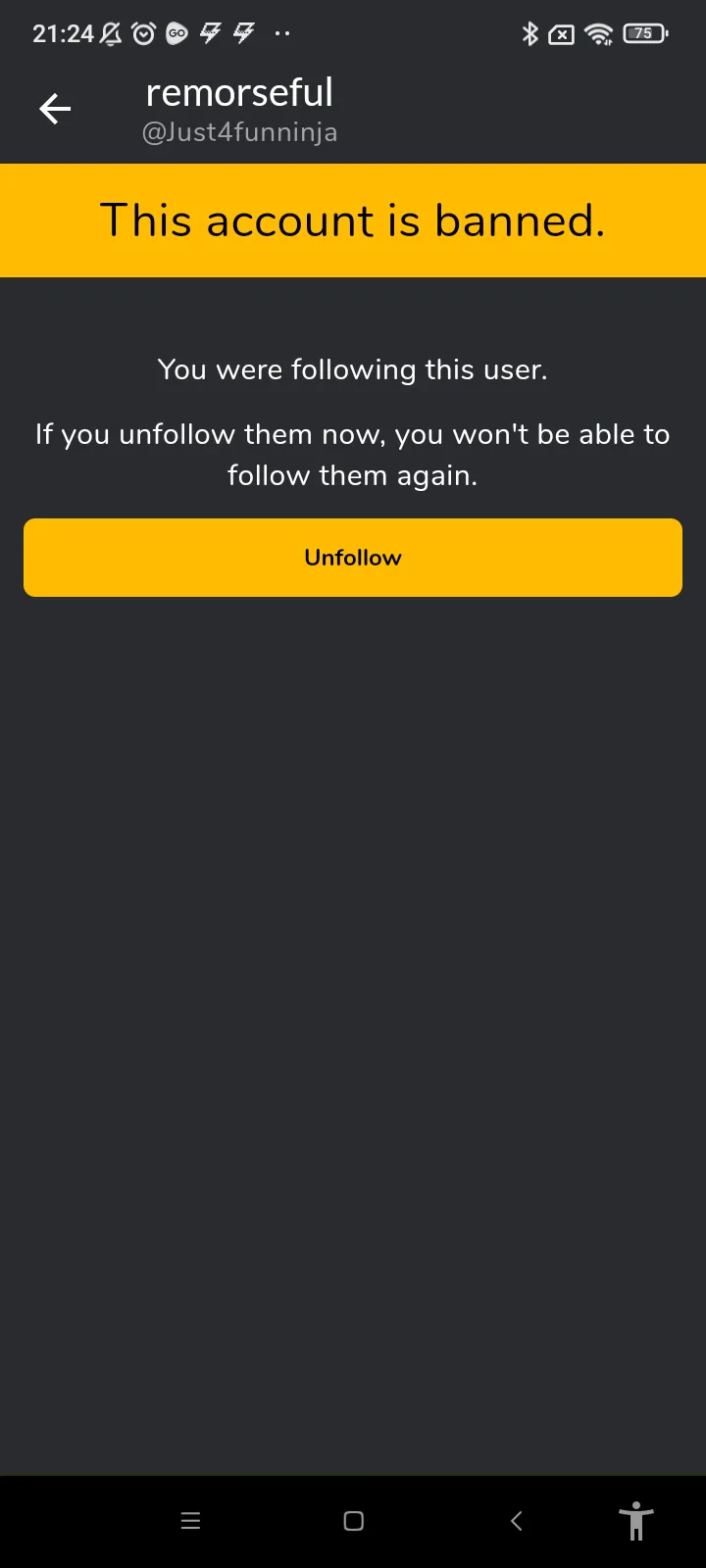Go back using the top arrow
This screenshot has height=1568, width=706.
click(x=55, y=109)
